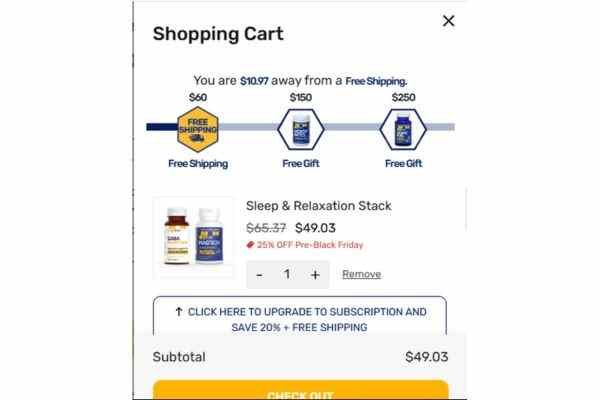Proceed to Check Out
The width and height of the screenshot is (600, 400).
[x=300, y=391]
